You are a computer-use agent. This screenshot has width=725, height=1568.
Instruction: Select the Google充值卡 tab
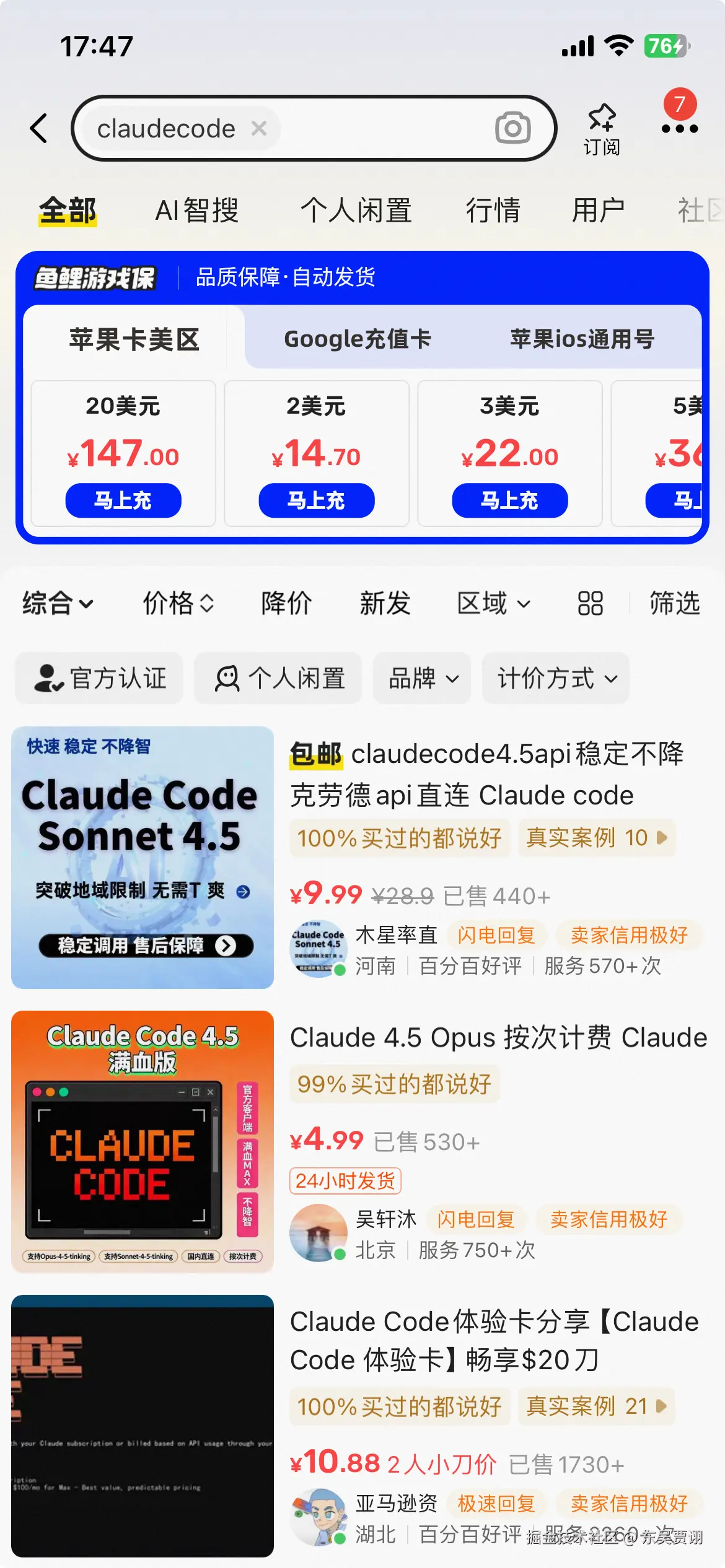(357, 339)
